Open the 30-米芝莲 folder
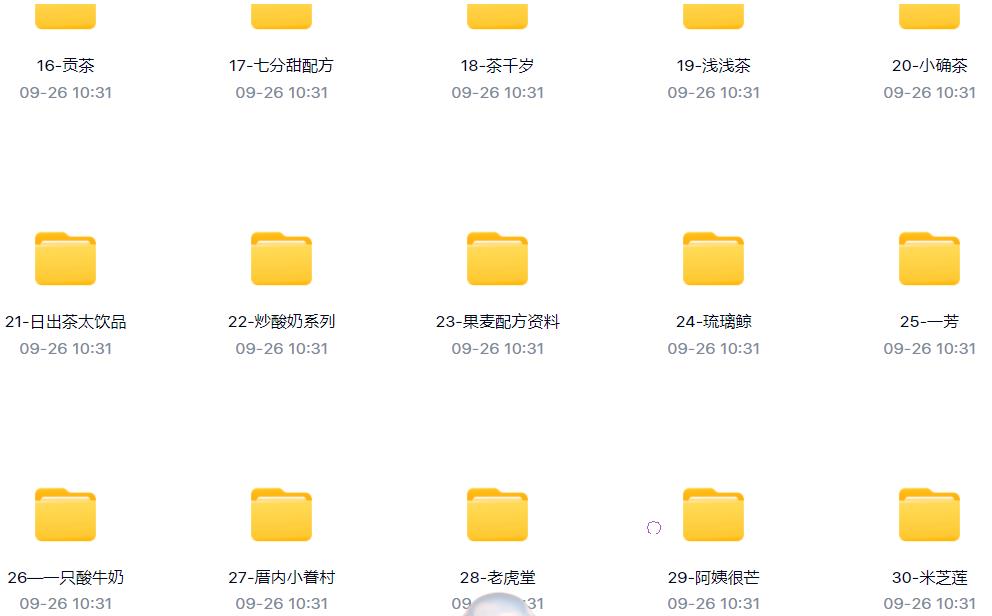Screen dimensions: 992x616 pos(929,515)
